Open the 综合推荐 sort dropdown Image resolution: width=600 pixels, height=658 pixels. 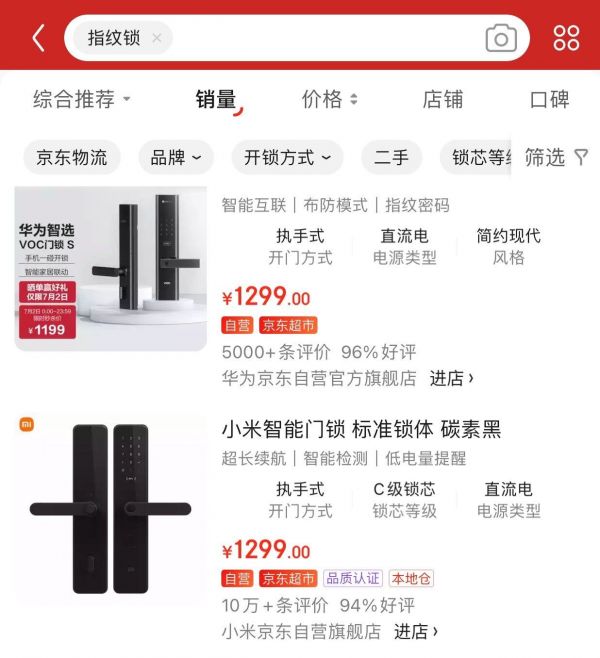click(x=82, y=99)
